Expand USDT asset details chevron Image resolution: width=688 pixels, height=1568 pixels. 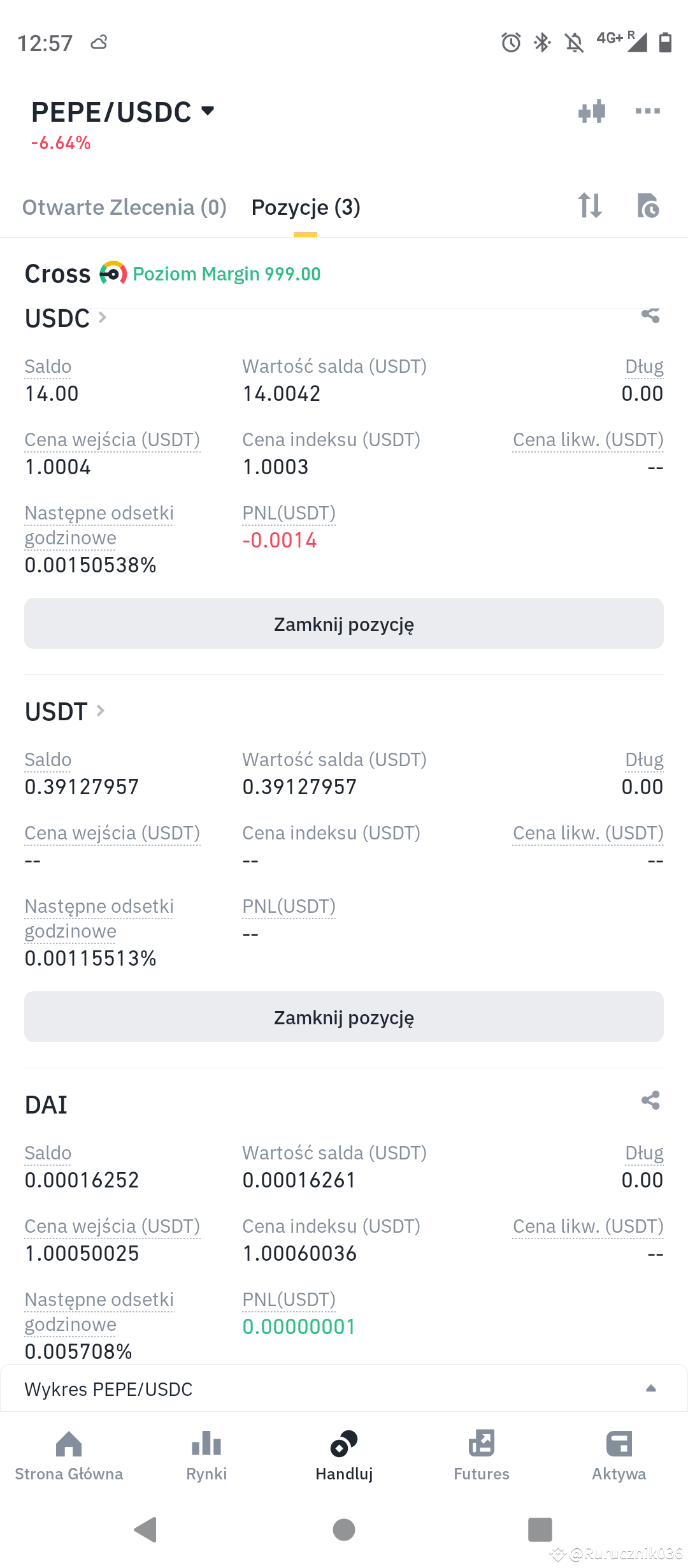tap(101, 711)
